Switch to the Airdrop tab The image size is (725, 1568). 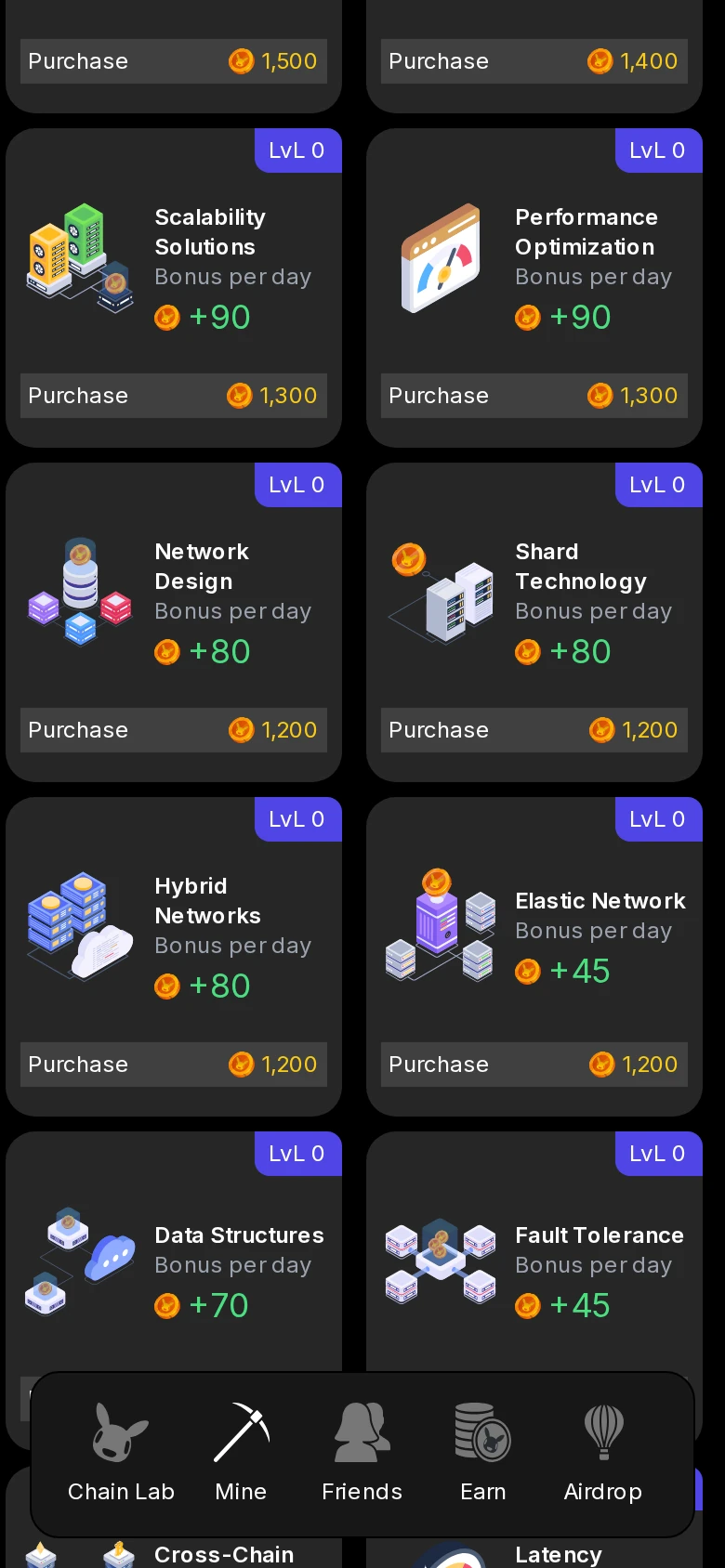pyautogui.click(x=603, y=1453)
